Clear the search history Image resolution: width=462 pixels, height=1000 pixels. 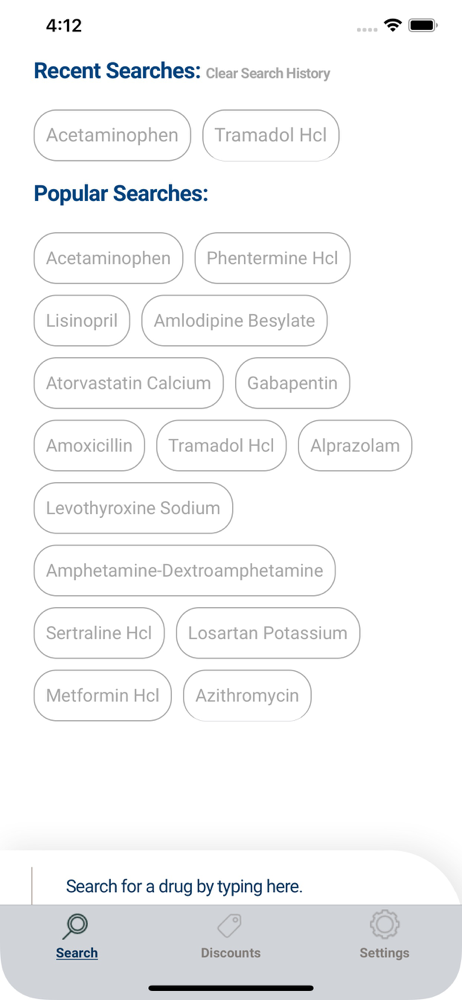click(x=267, y=73)
